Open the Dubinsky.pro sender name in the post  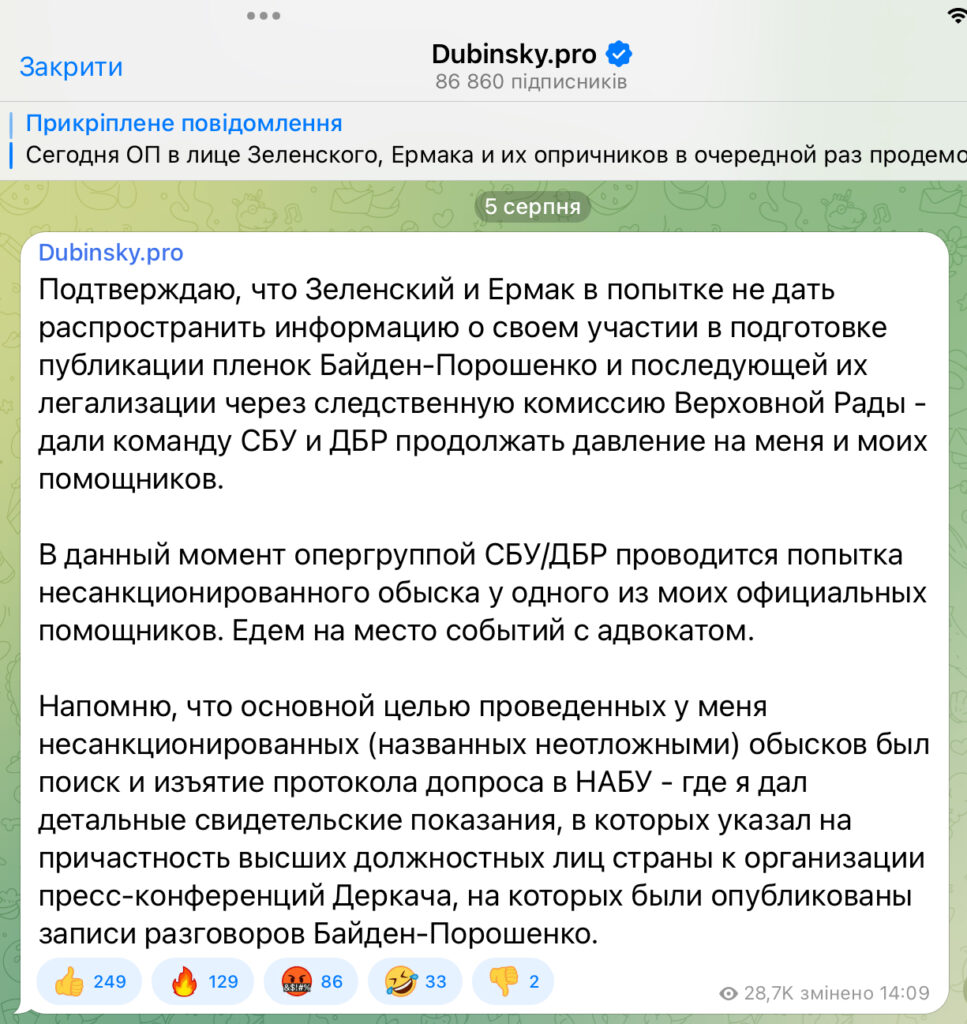pyautogui.click(x=110, y=253)
